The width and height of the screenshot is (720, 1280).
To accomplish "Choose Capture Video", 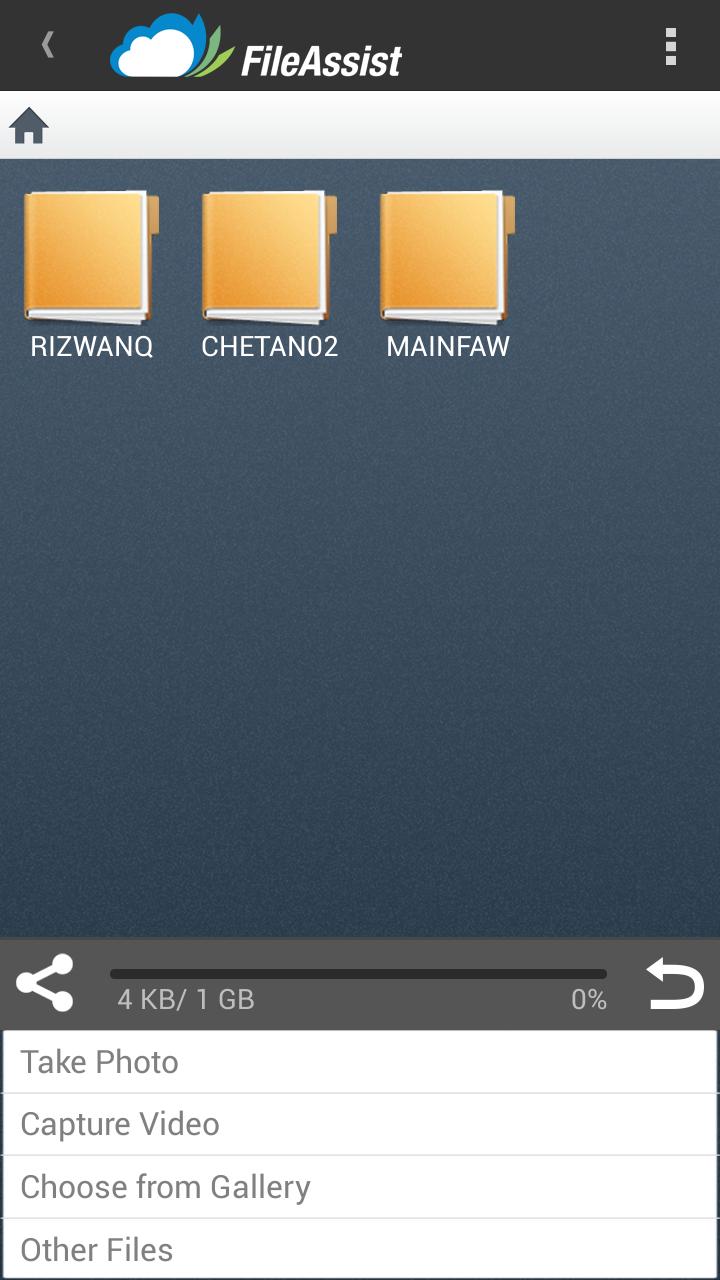I will (x=360, y=1124).
